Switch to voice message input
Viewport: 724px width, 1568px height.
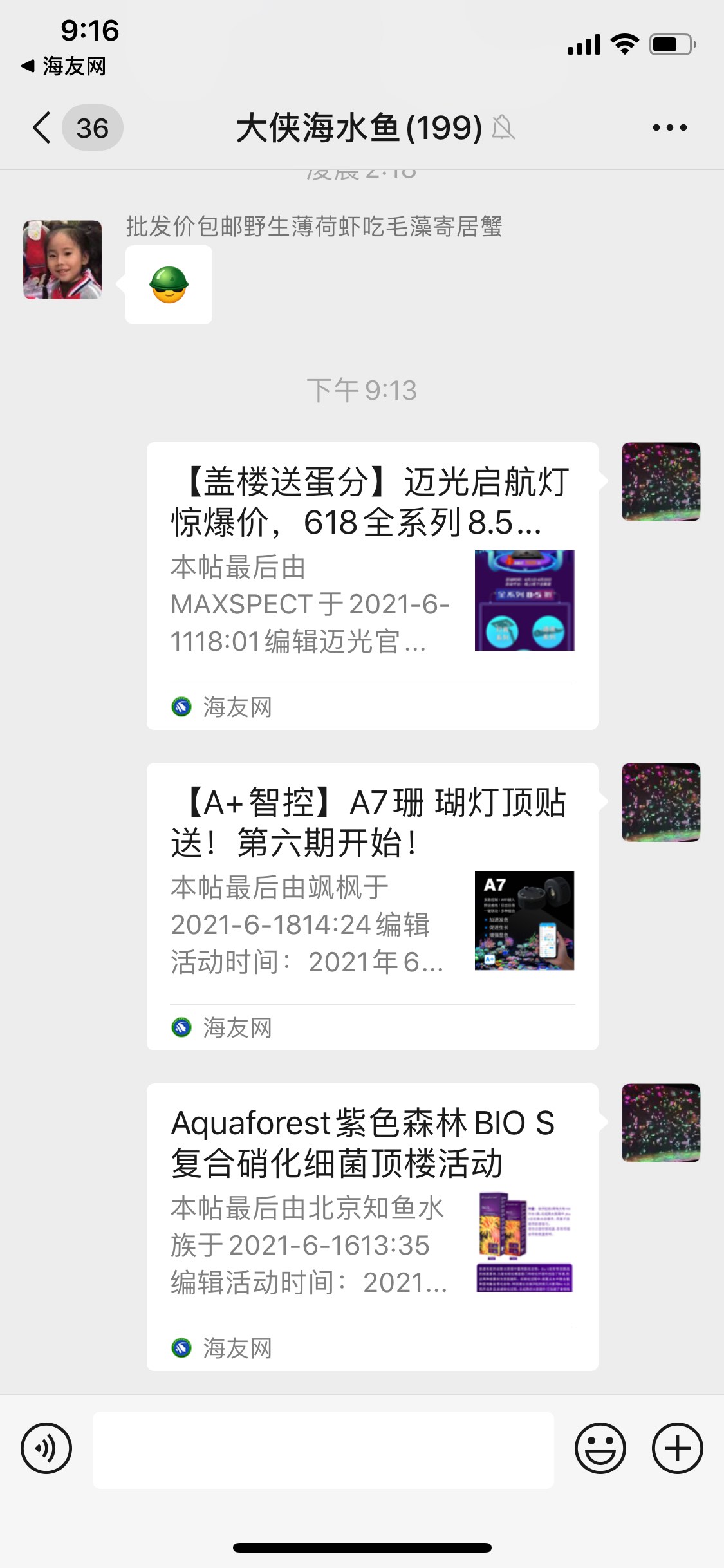pos(46,1448)
